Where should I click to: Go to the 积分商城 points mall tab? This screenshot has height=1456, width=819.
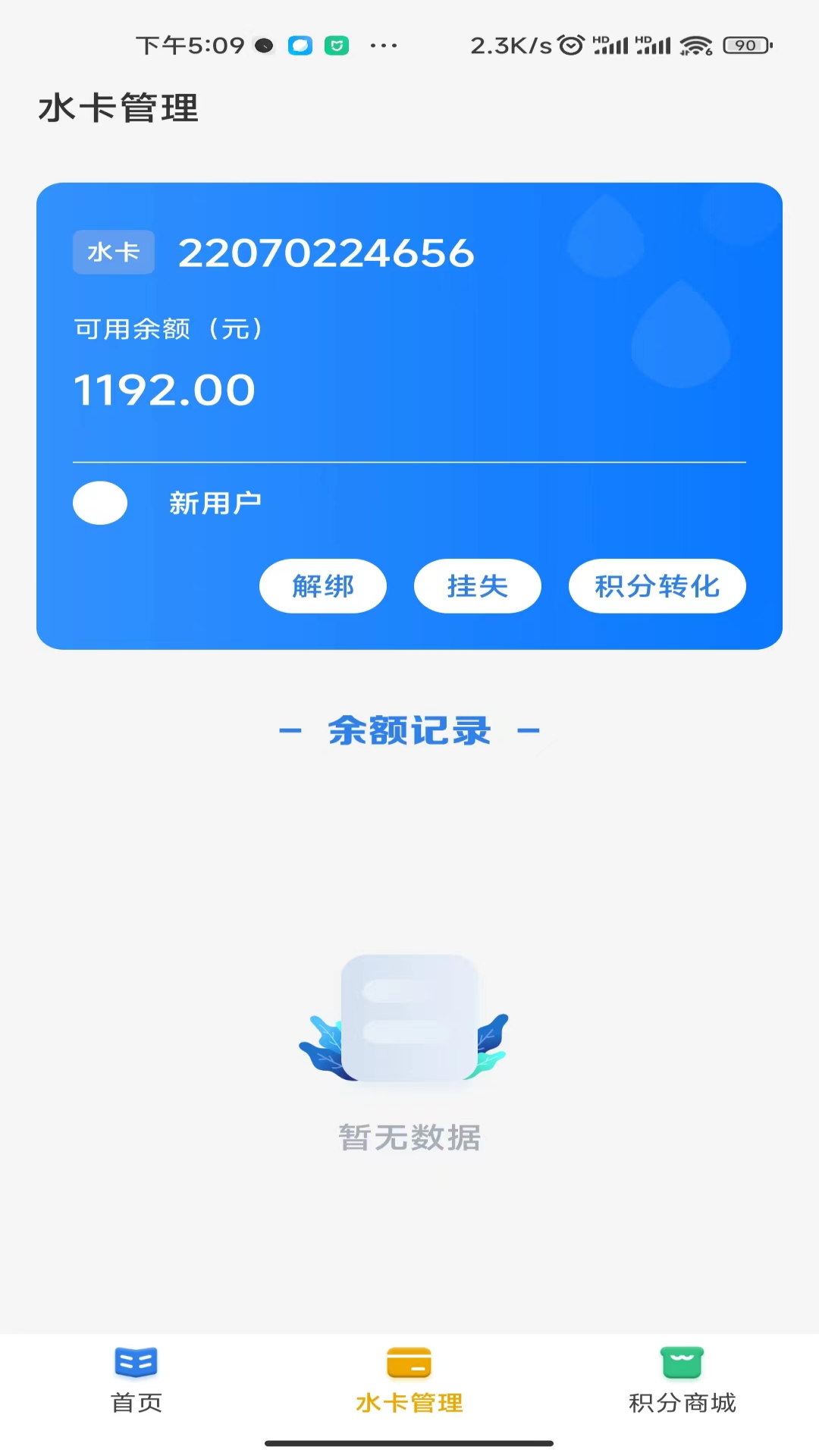682,1380
